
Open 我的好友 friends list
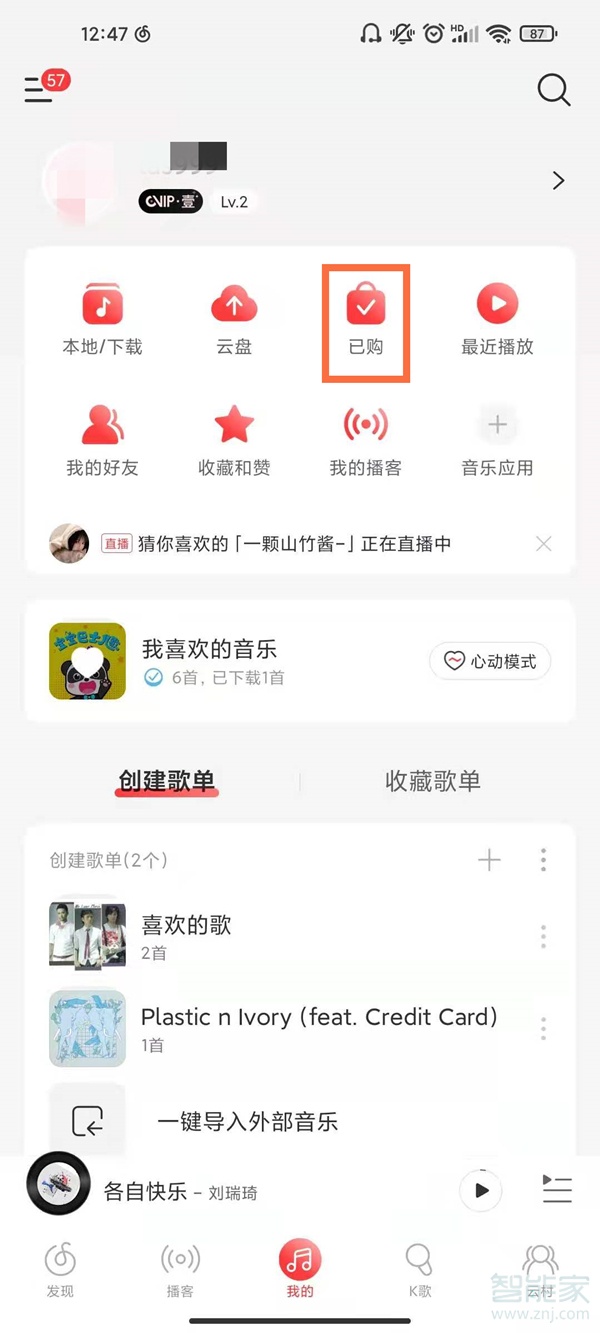102,441
